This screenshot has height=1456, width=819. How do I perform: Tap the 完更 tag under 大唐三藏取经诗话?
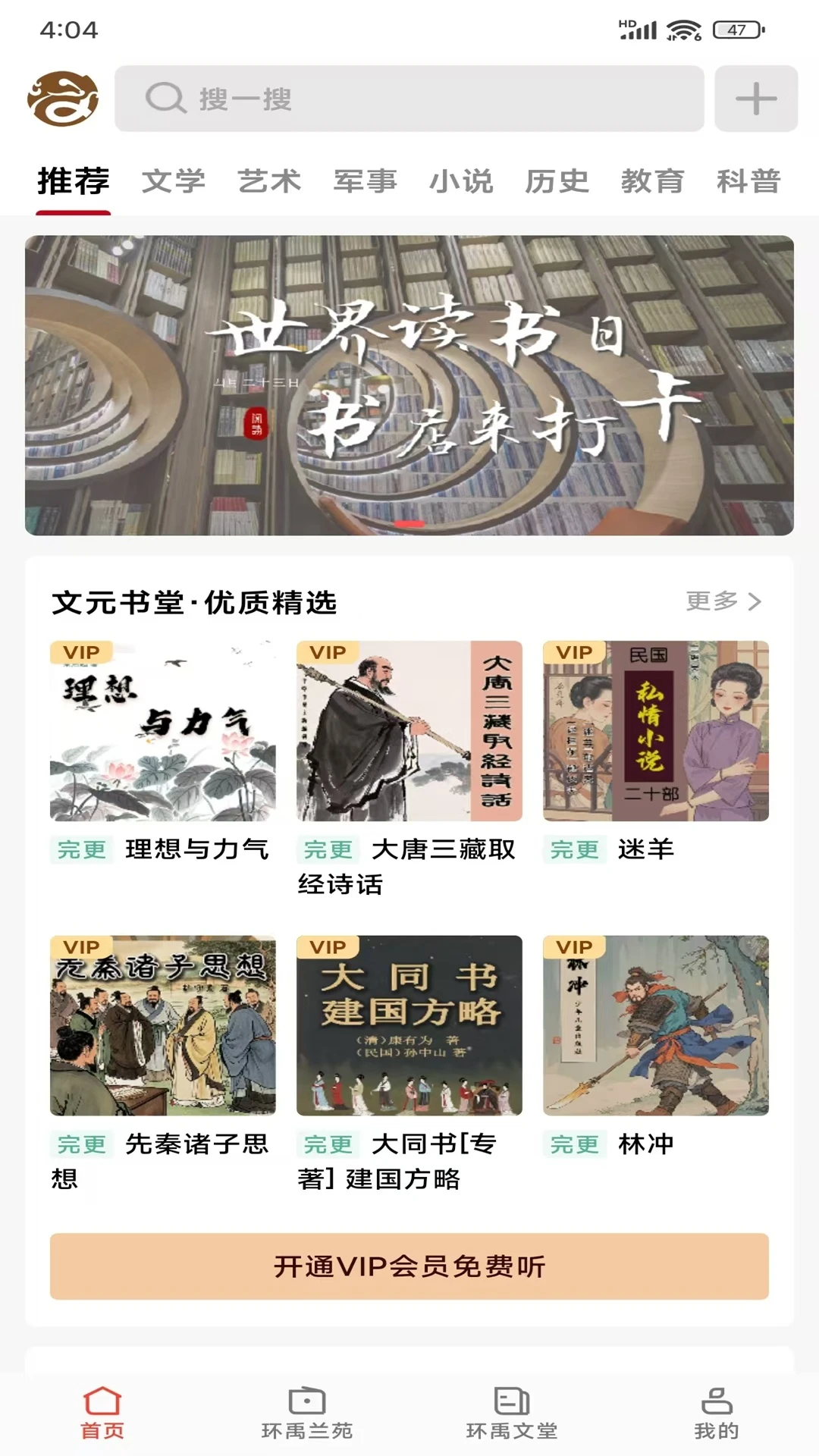(328, 851)
